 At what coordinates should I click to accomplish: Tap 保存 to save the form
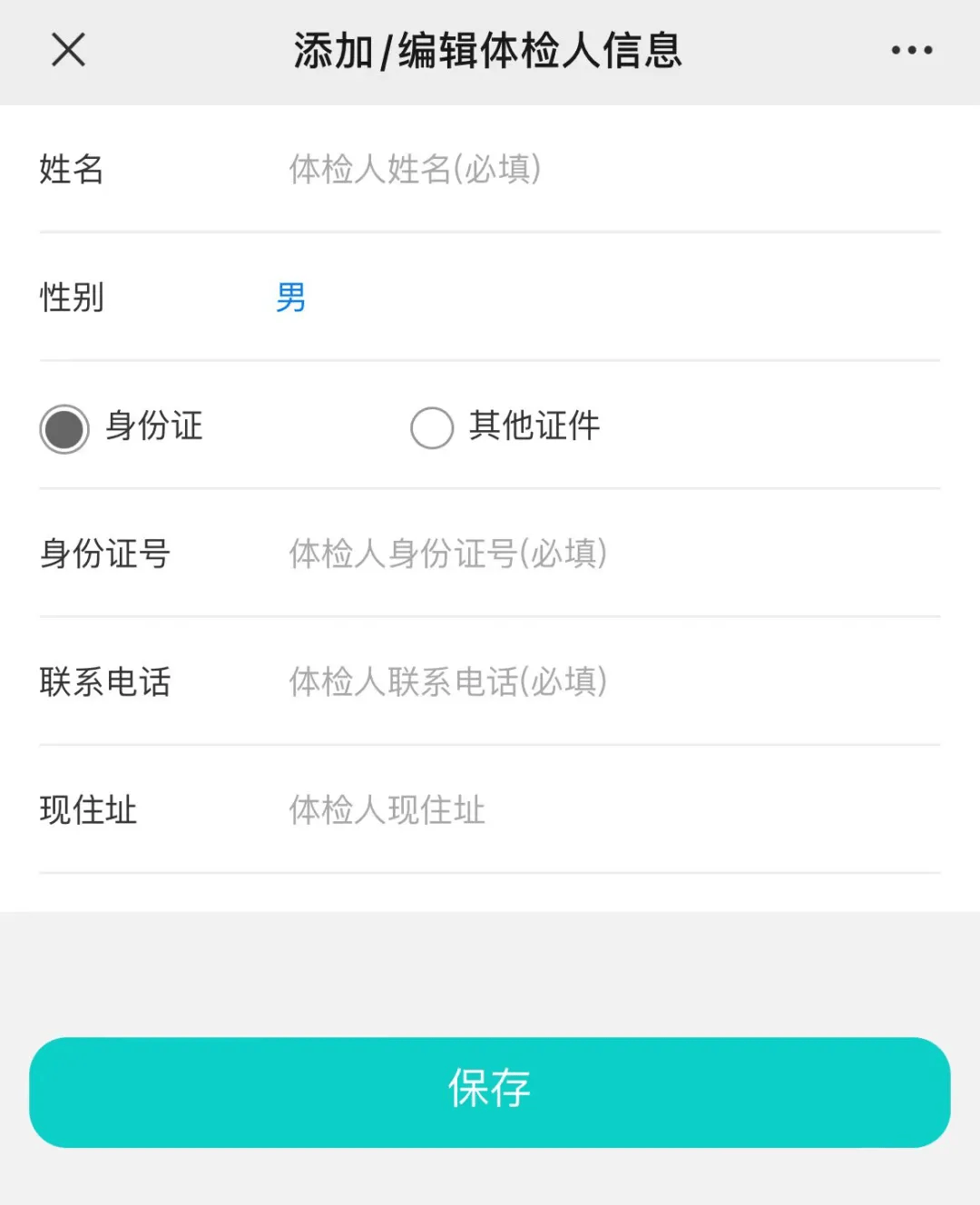pyautogui.click(x=490, y=1091)
